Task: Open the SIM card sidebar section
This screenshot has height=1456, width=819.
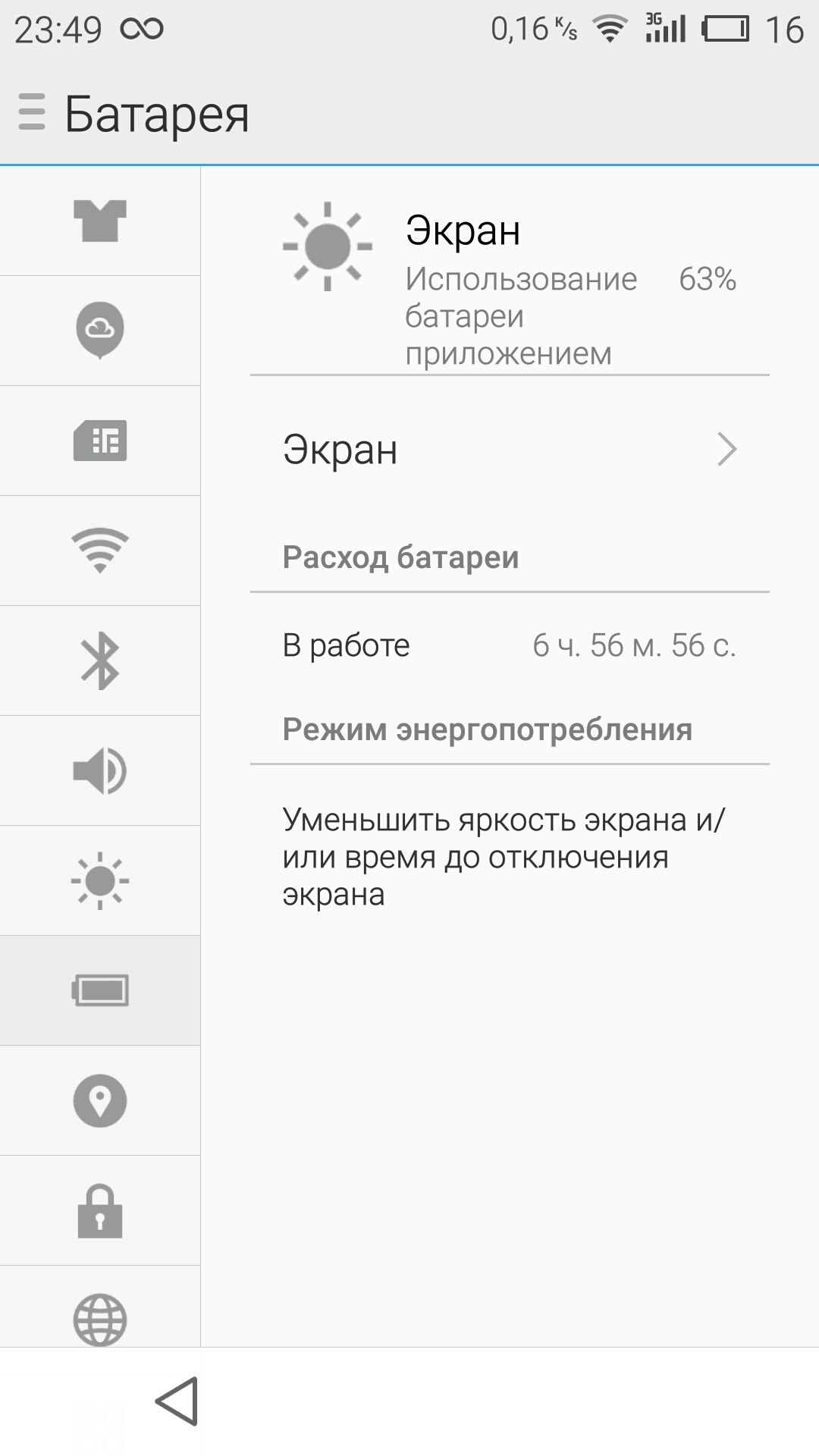Action: (100, 441)
